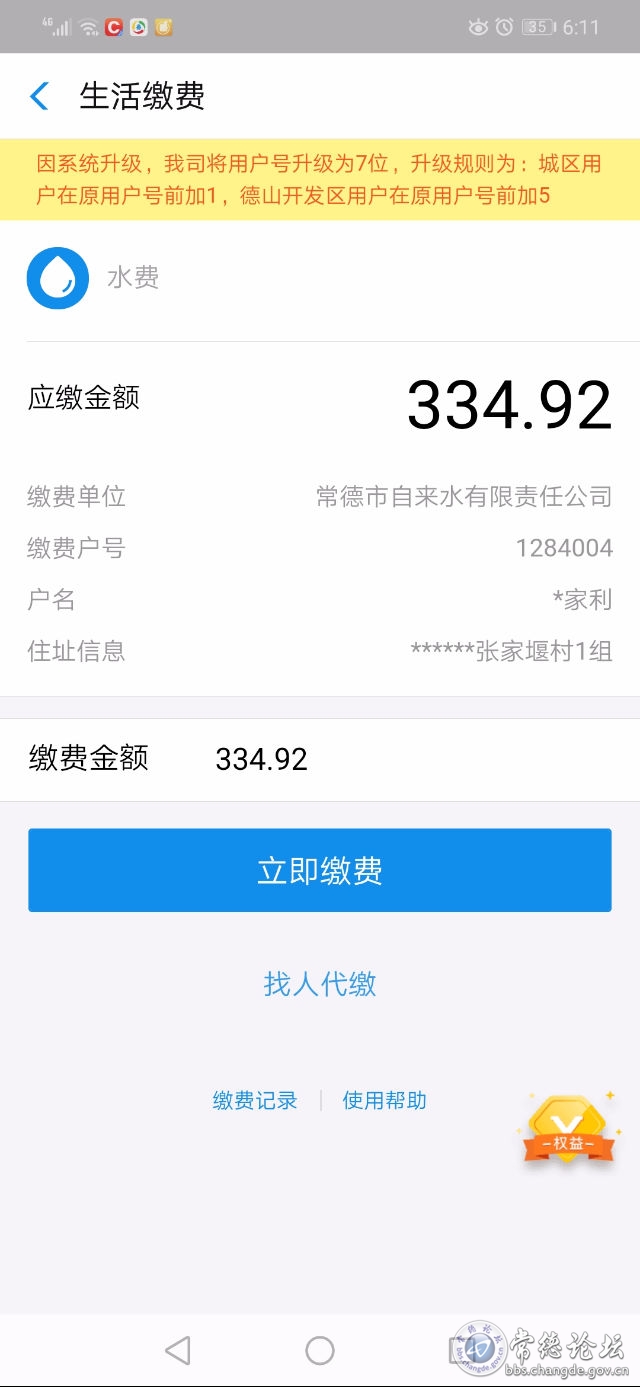Open 使用帮助 help page
This screenshot has width=640, height=1387.
[x=384, y=1100]
